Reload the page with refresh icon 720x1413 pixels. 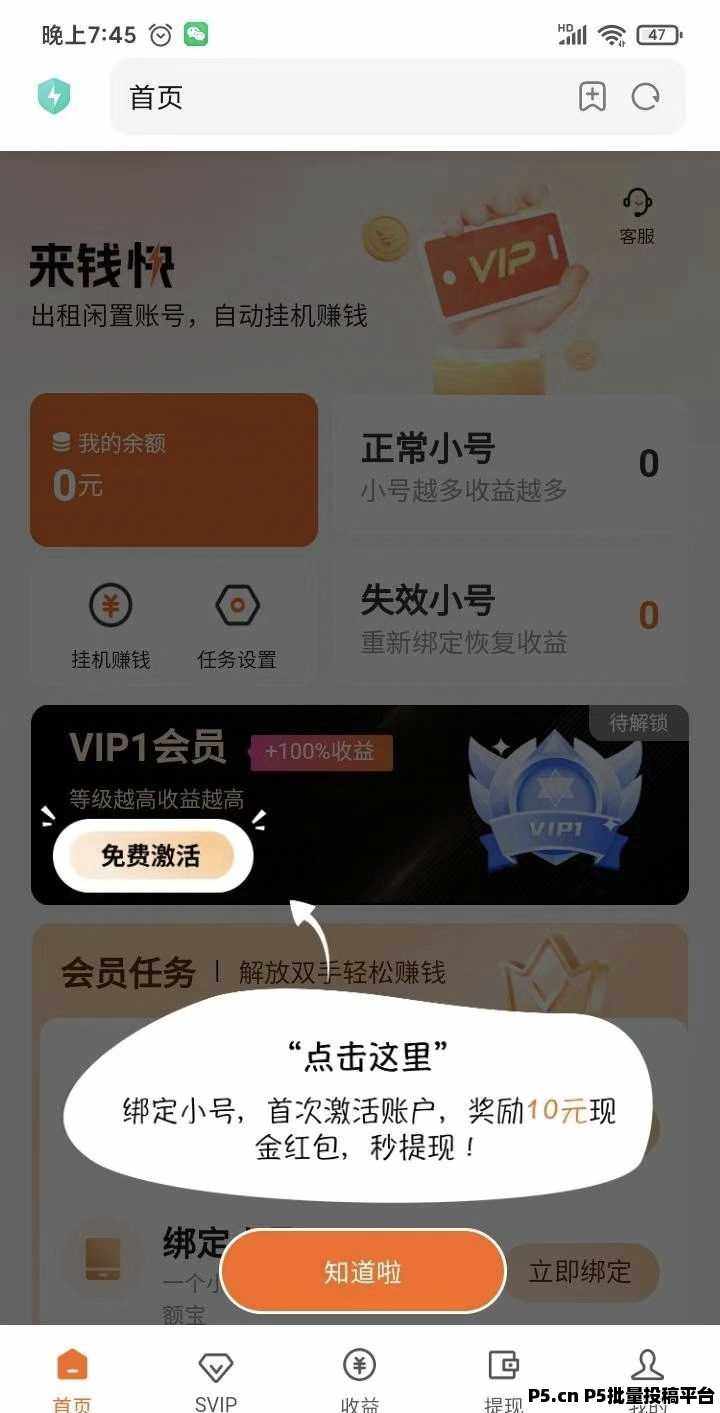click(x=646, y=97)
